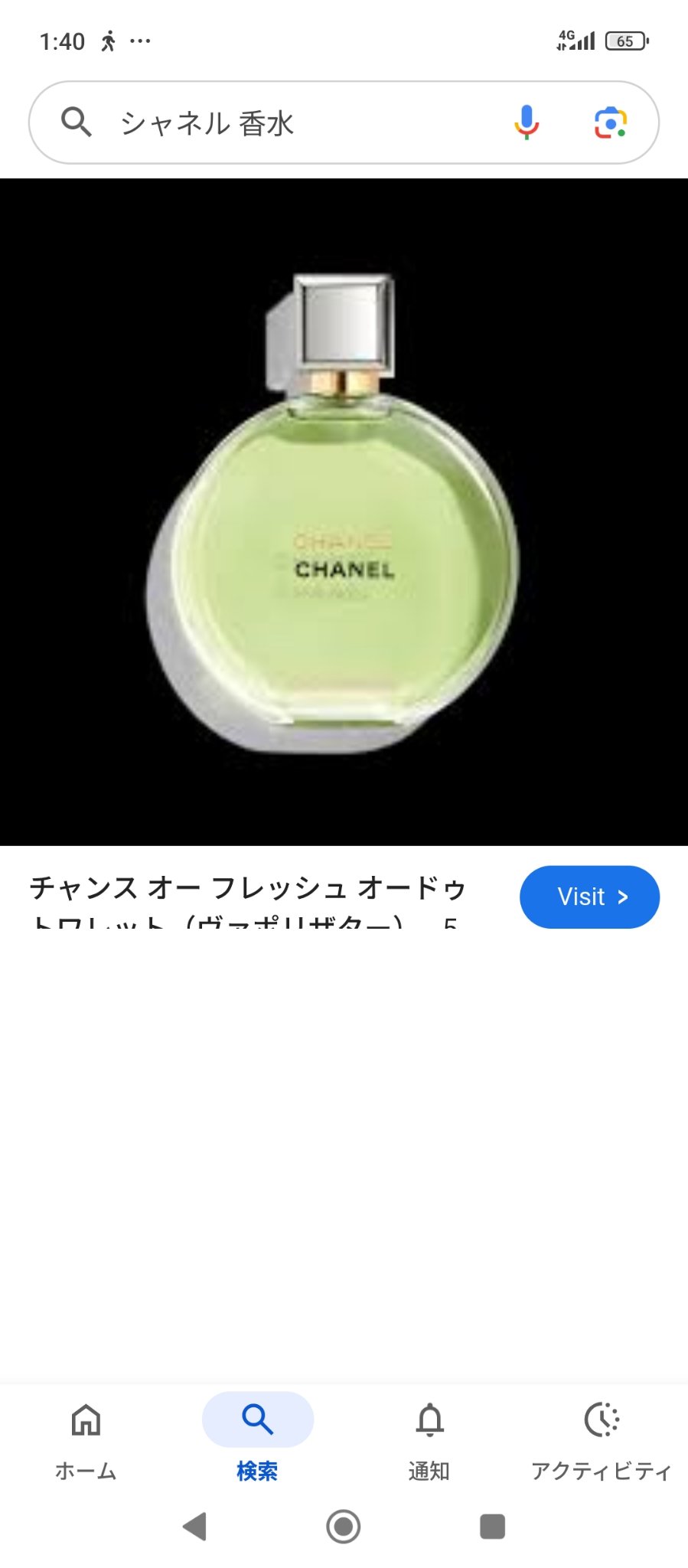Image resolution: width=688 pixels, height=1568 pixels.
Task: Tap the 検索 search icon
Action: (257, 1418)
